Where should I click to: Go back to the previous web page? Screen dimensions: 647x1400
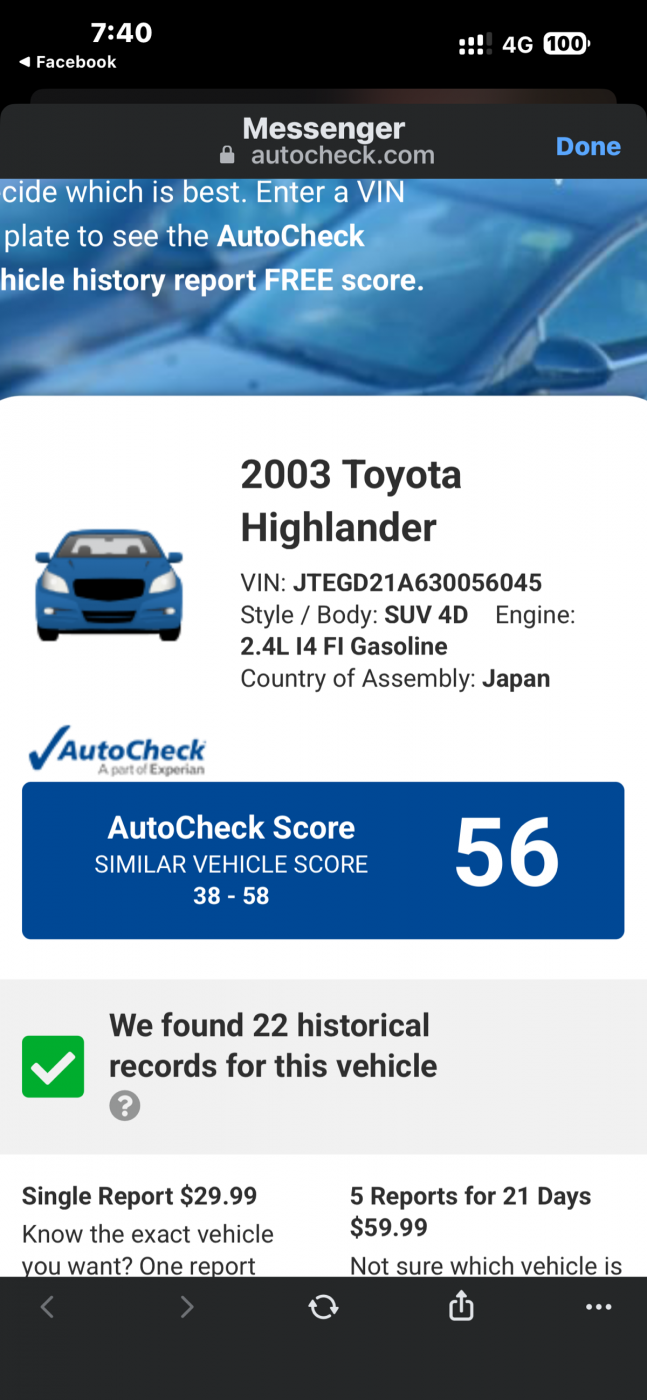tap(48, 1306)
